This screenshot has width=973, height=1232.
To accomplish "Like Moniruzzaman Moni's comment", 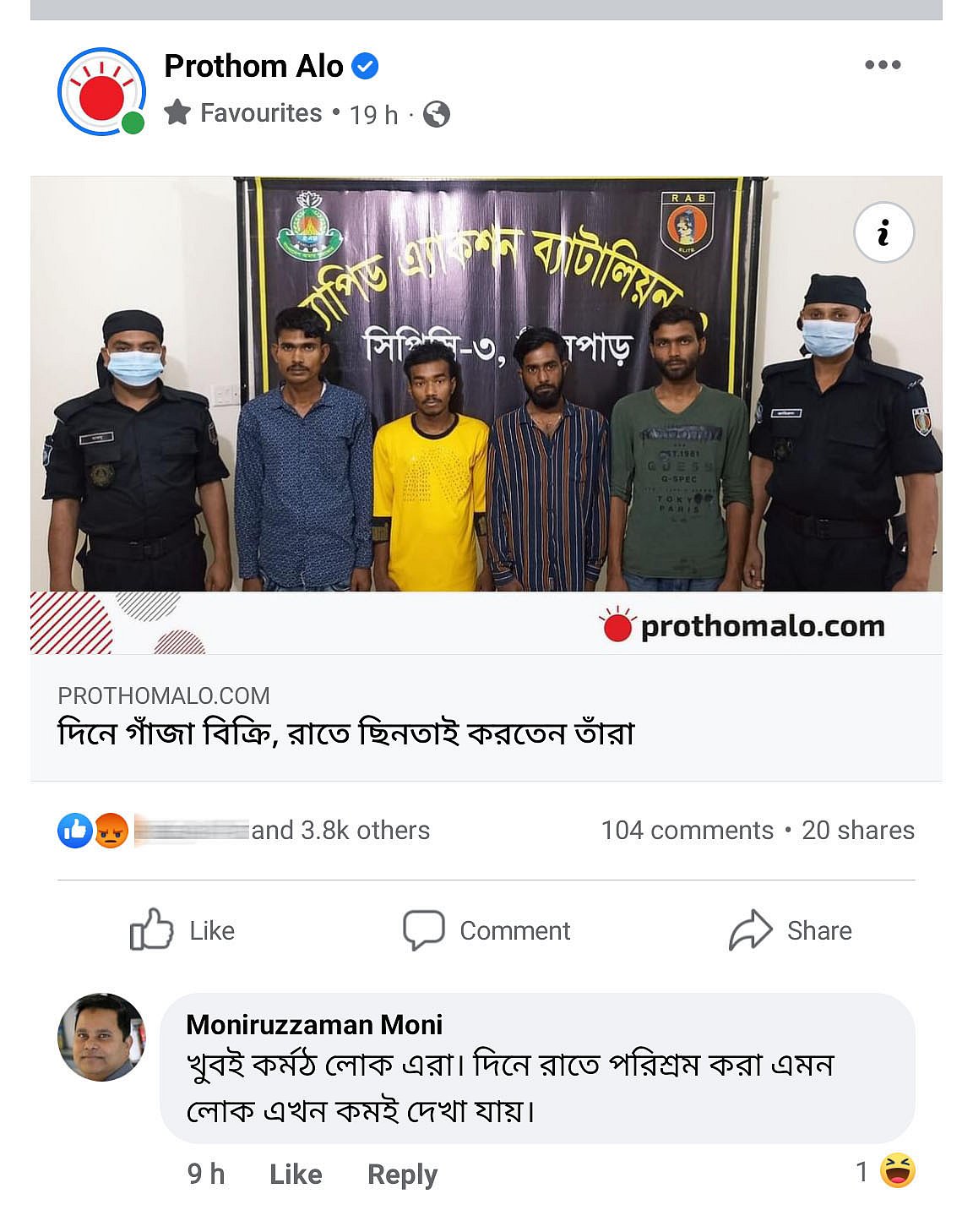I will coord(296,1174).
